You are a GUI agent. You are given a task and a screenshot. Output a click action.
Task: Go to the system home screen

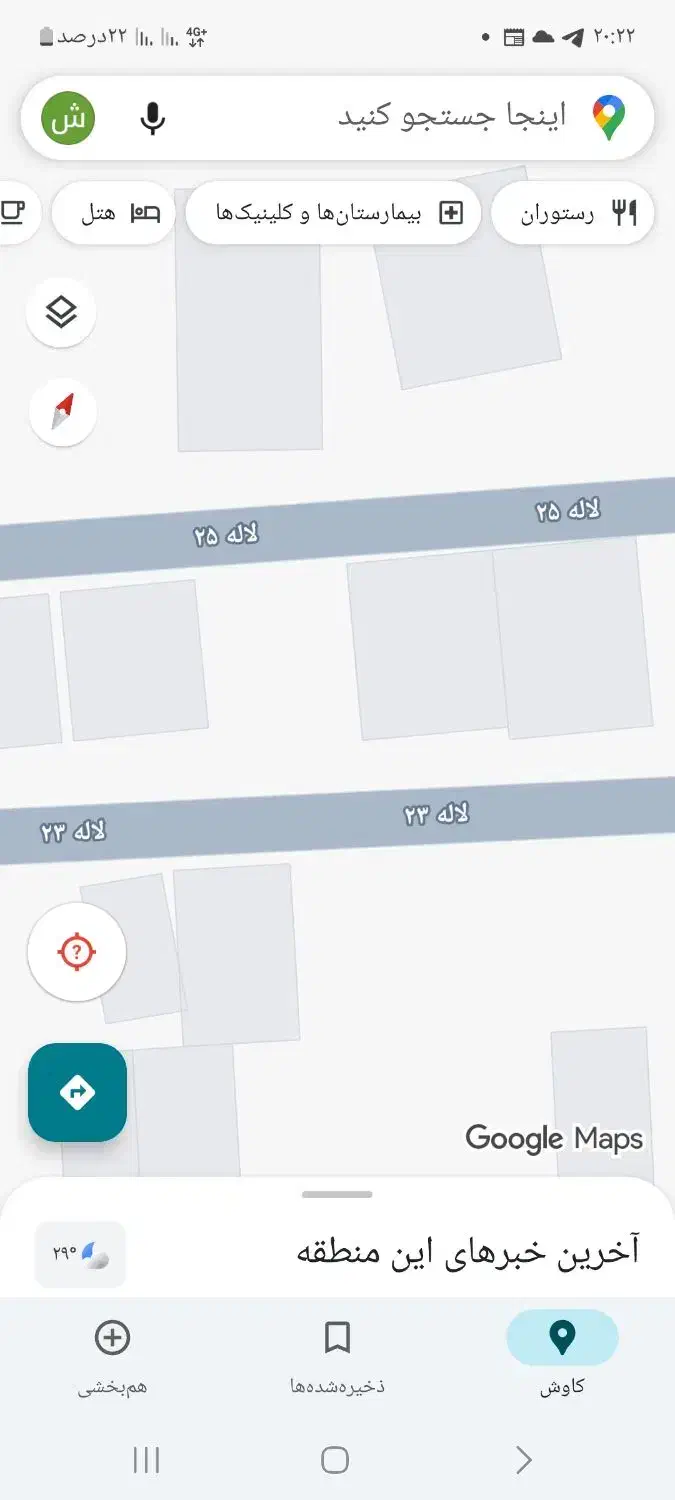[335, 1460]
